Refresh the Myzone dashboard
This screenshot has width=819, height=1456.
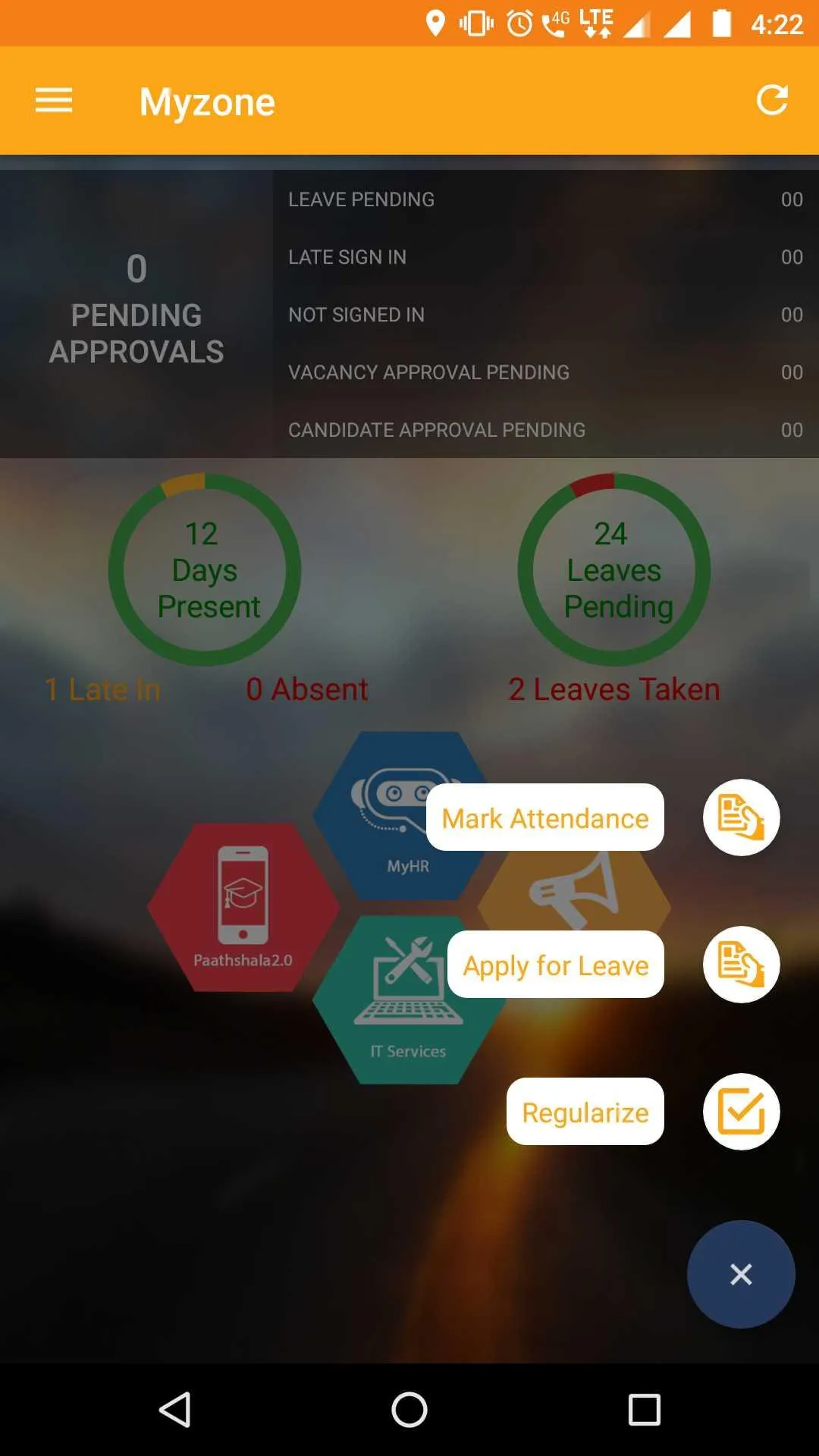click(x=772, y=100)
